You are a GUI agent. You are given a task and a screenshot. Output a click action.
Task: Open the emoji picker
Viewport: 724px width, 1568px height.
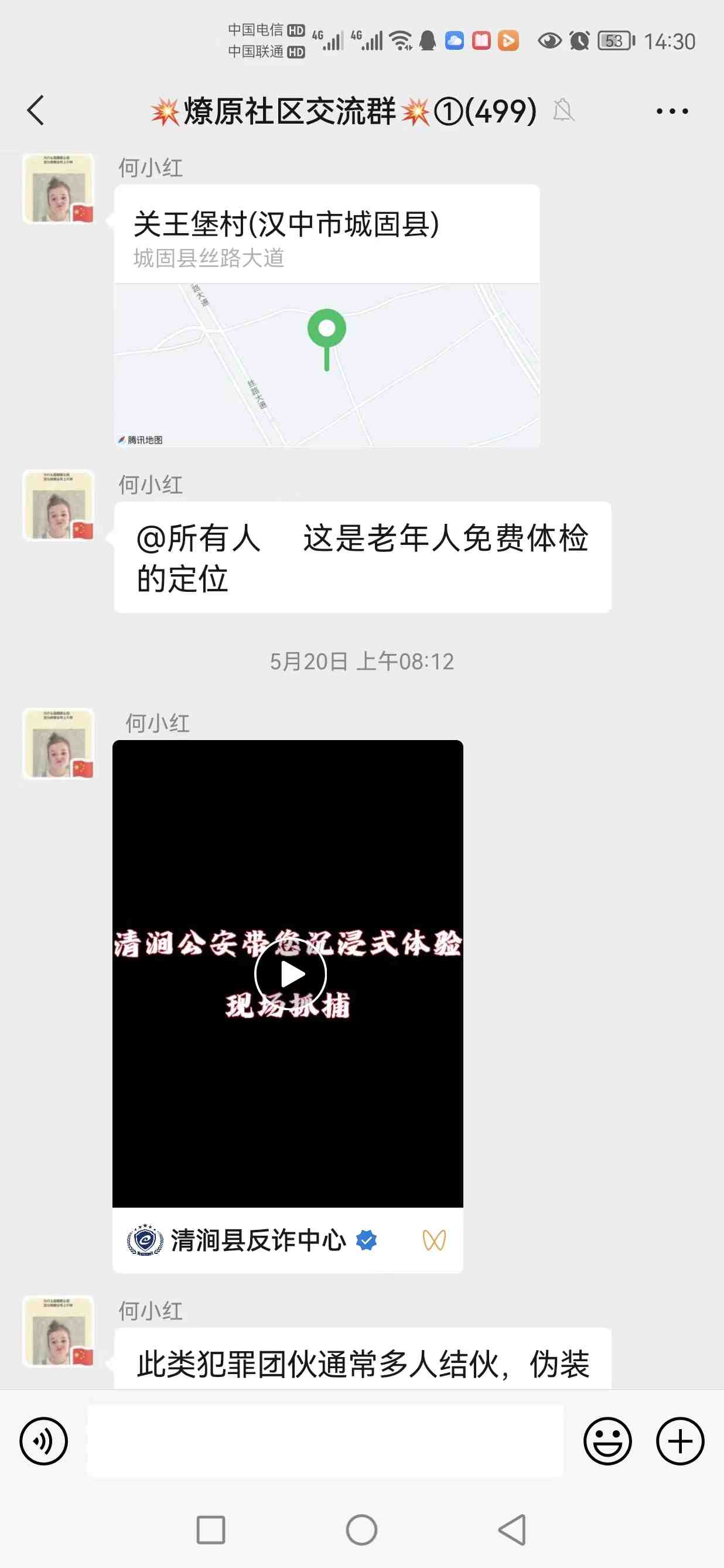coord(607,1441)
